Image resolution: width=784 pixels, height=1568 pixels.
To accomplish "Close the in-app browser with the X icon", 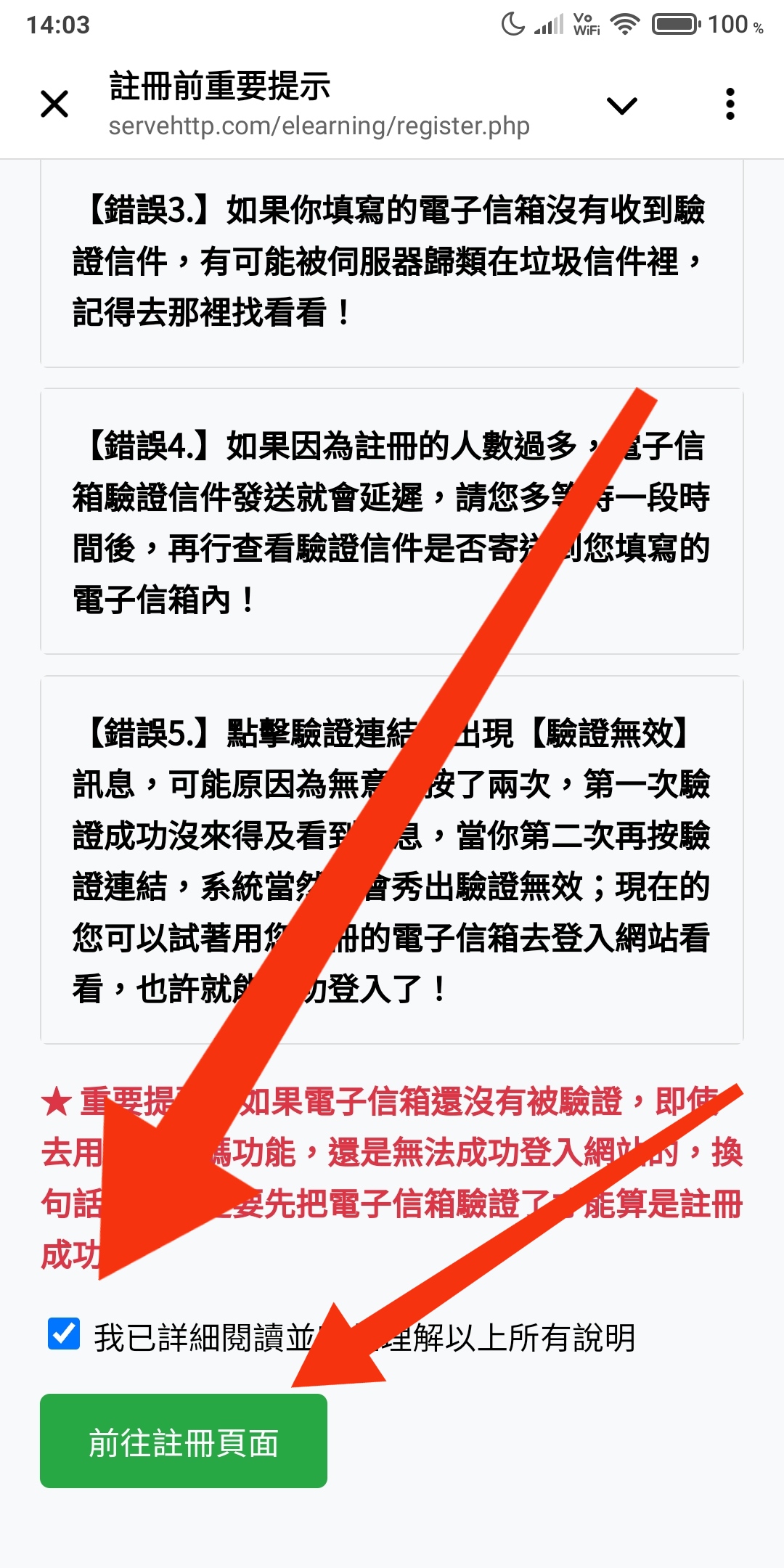I will pyautogui.click(x=53, y=105).
